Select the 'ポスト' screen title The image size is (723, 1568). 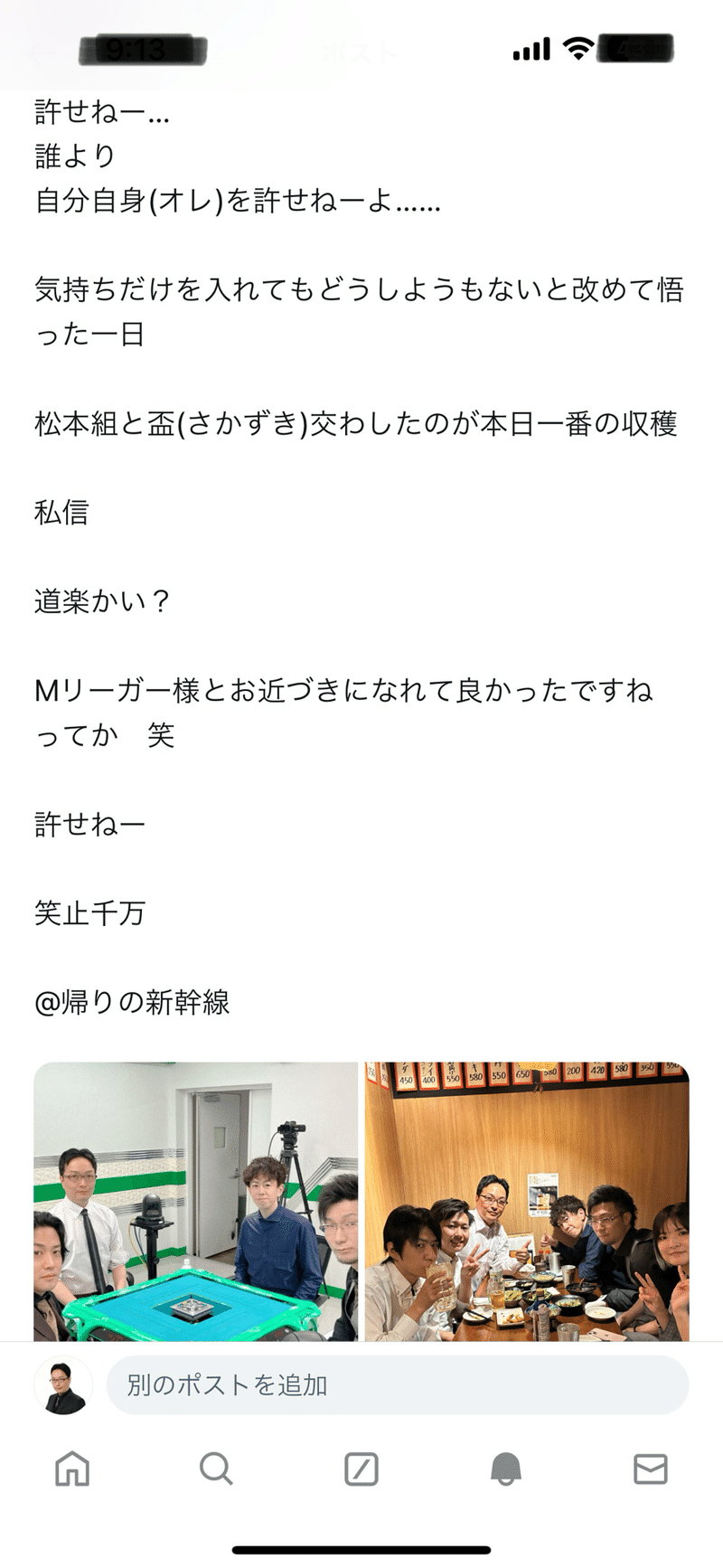point(360,52)
